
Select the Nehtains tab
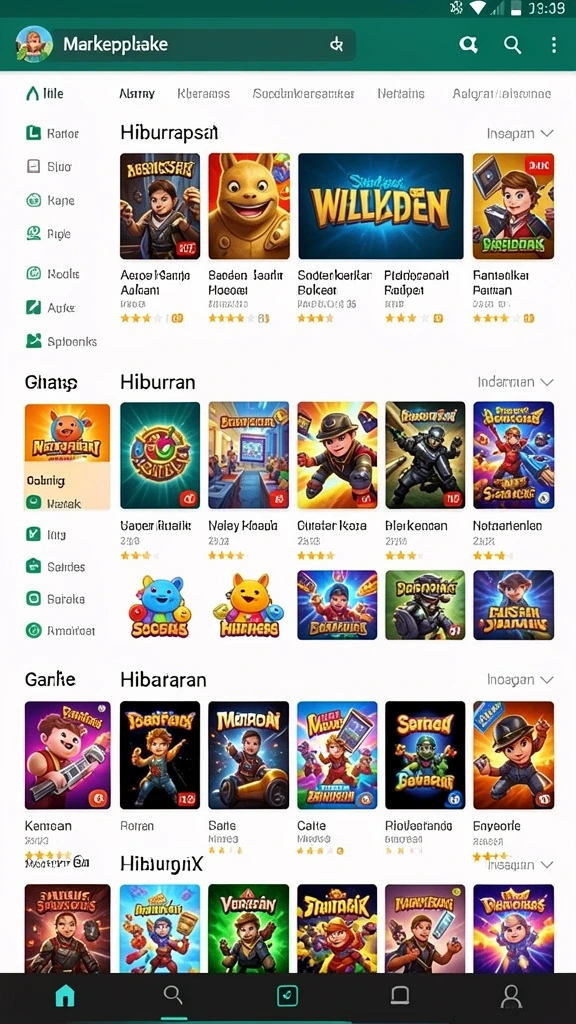tap(401, 94)
